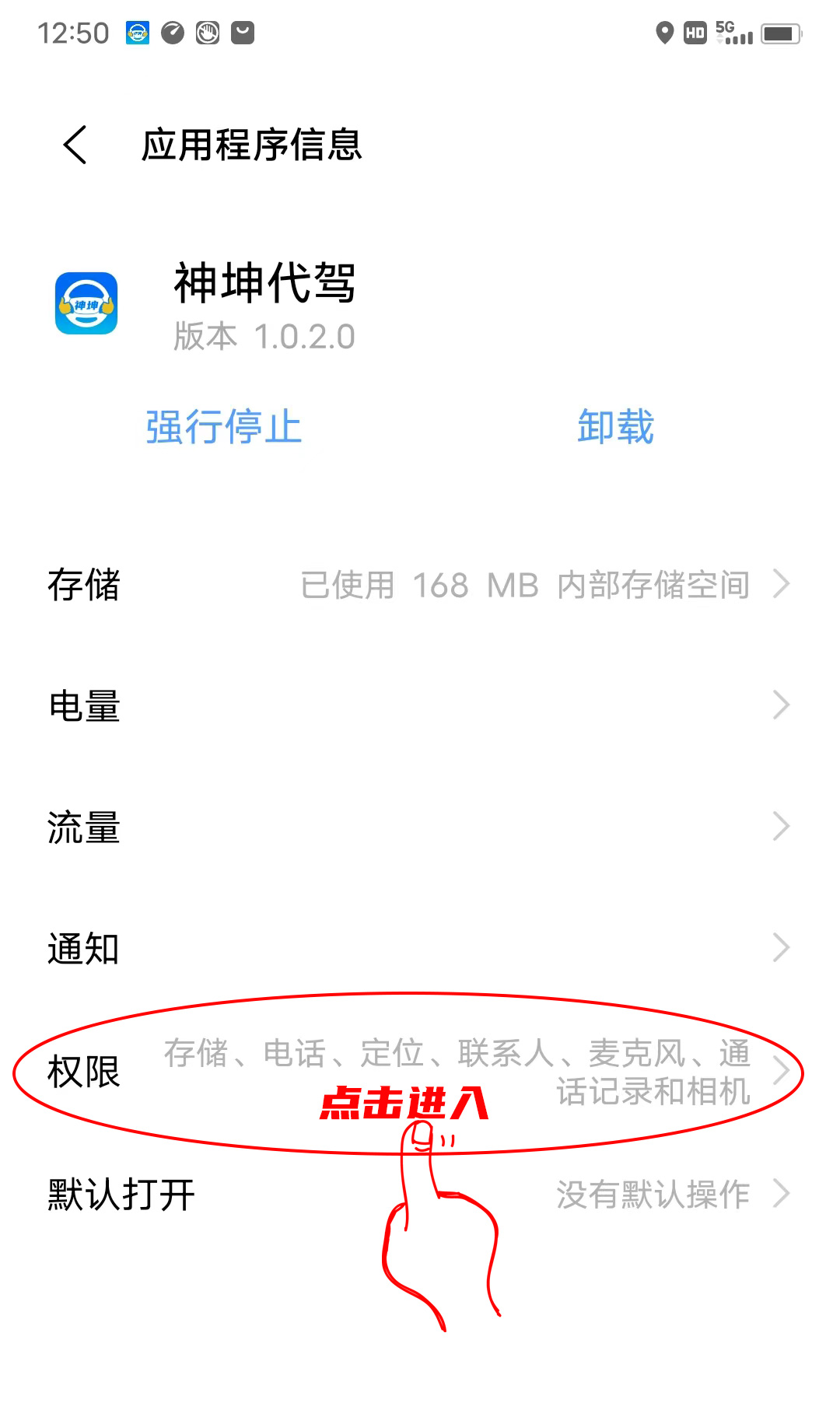
Task: Open 通知 notification settings
Action: [x=420, y=948]
